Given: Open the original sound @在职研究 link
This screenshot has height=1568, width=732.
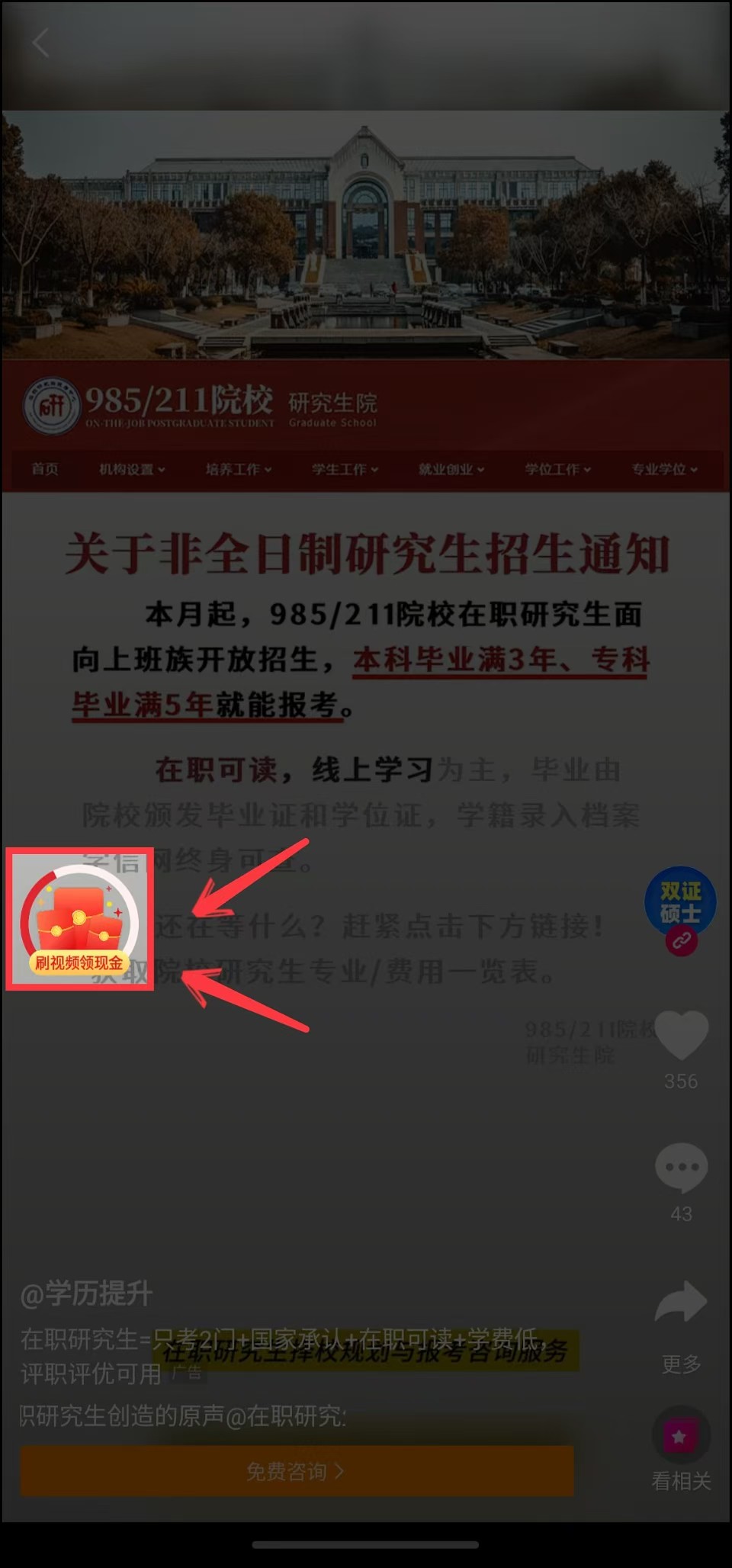Looking at the screenshot, I should (183, 1416).
